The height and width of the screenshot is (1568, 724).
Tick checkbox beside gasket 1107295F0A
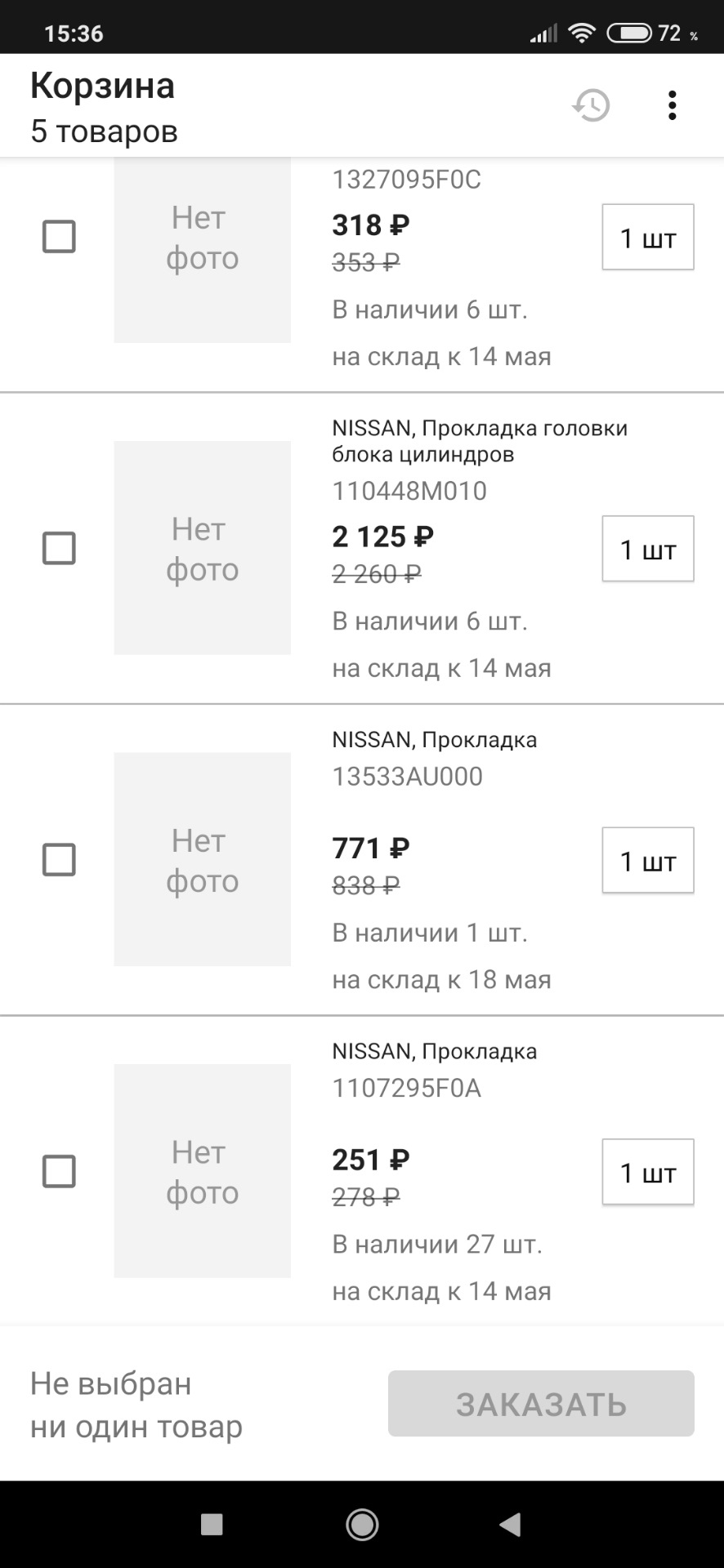click(x=59, y=1173)
